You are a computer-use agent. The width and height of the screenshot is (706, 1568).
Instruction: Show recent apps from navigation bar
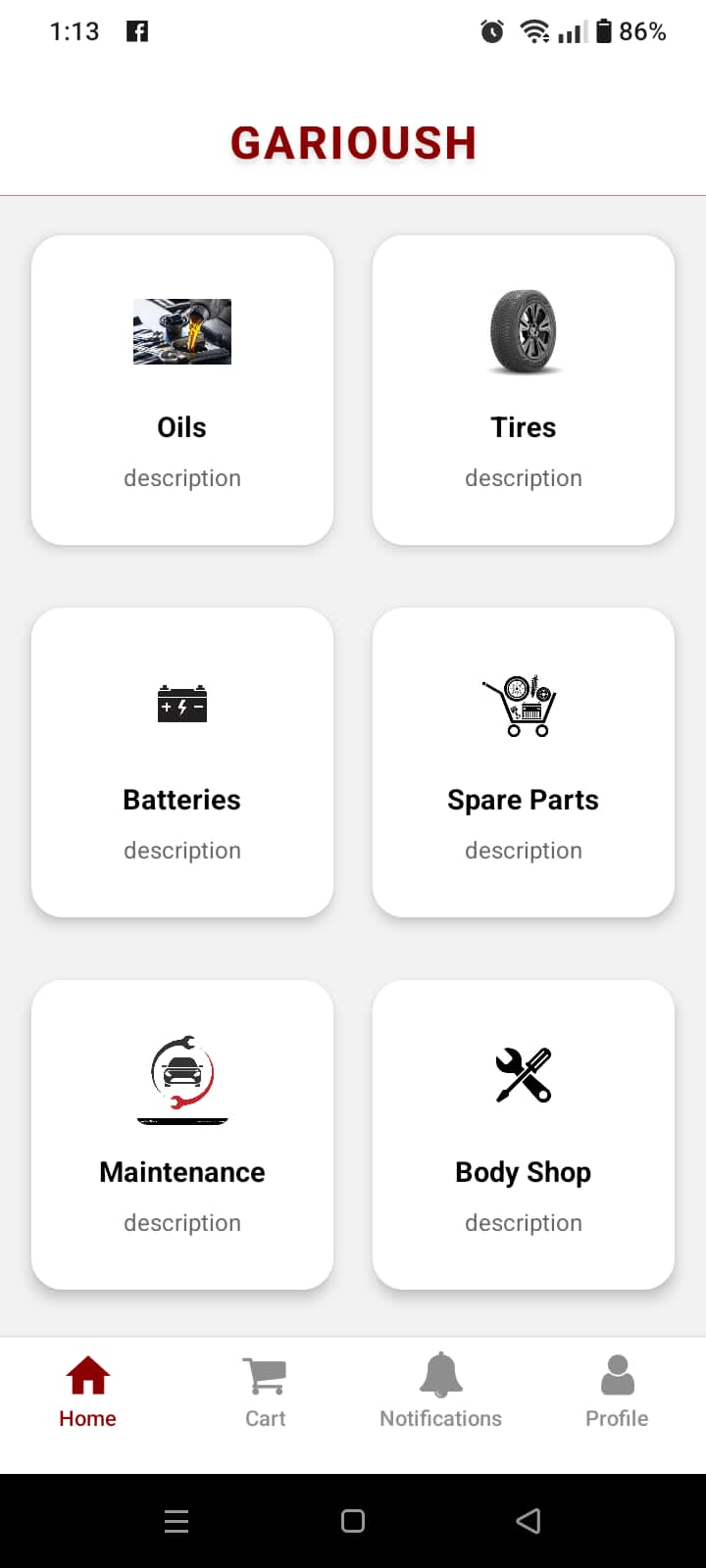tap(176, 1521)
